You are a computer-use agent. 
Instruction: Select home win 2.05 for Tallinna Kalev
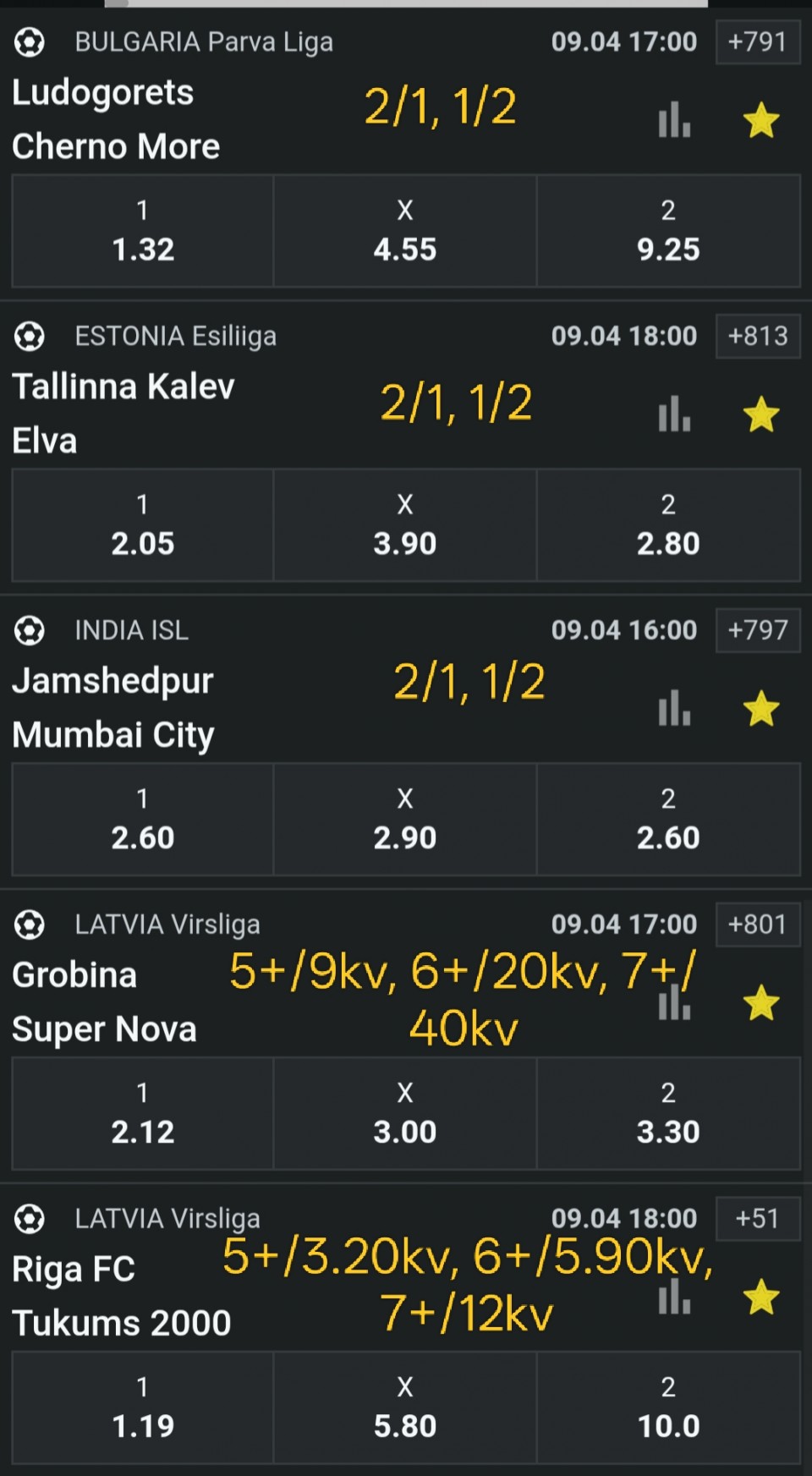[x=142, y=524]
